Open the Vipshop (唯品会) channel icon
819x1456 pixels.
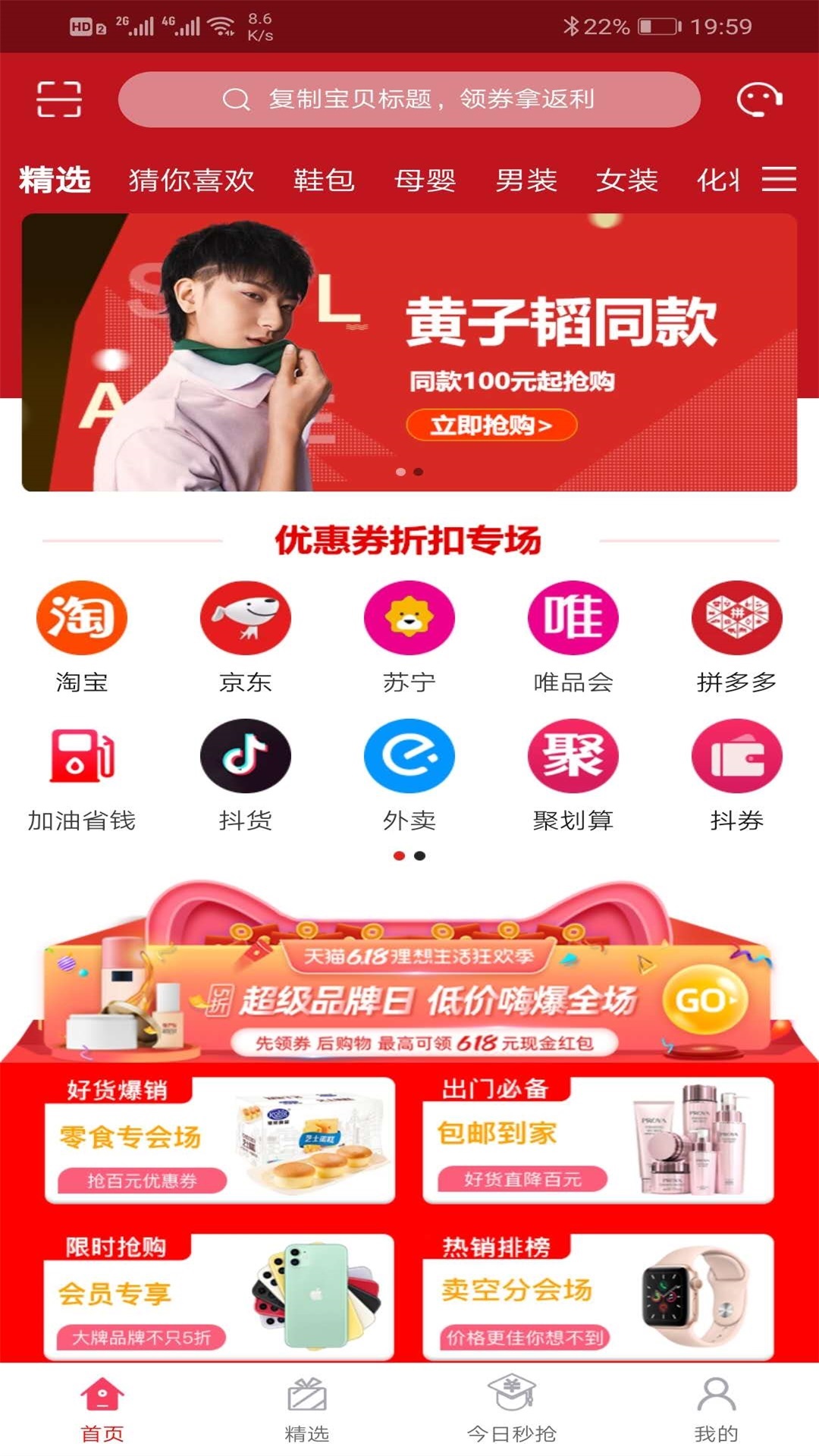click(x=573, y=618)
